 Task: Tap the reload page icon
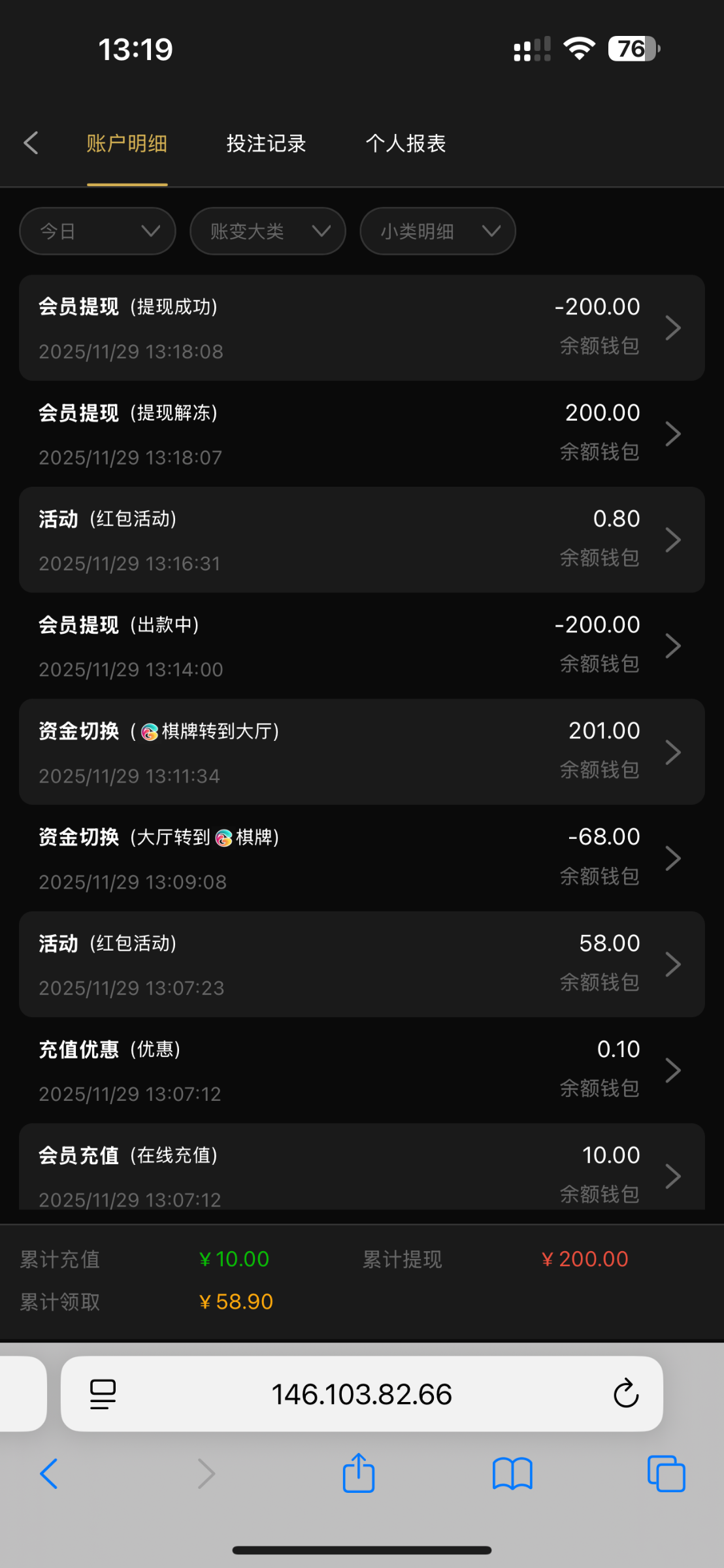[627, 1394]
